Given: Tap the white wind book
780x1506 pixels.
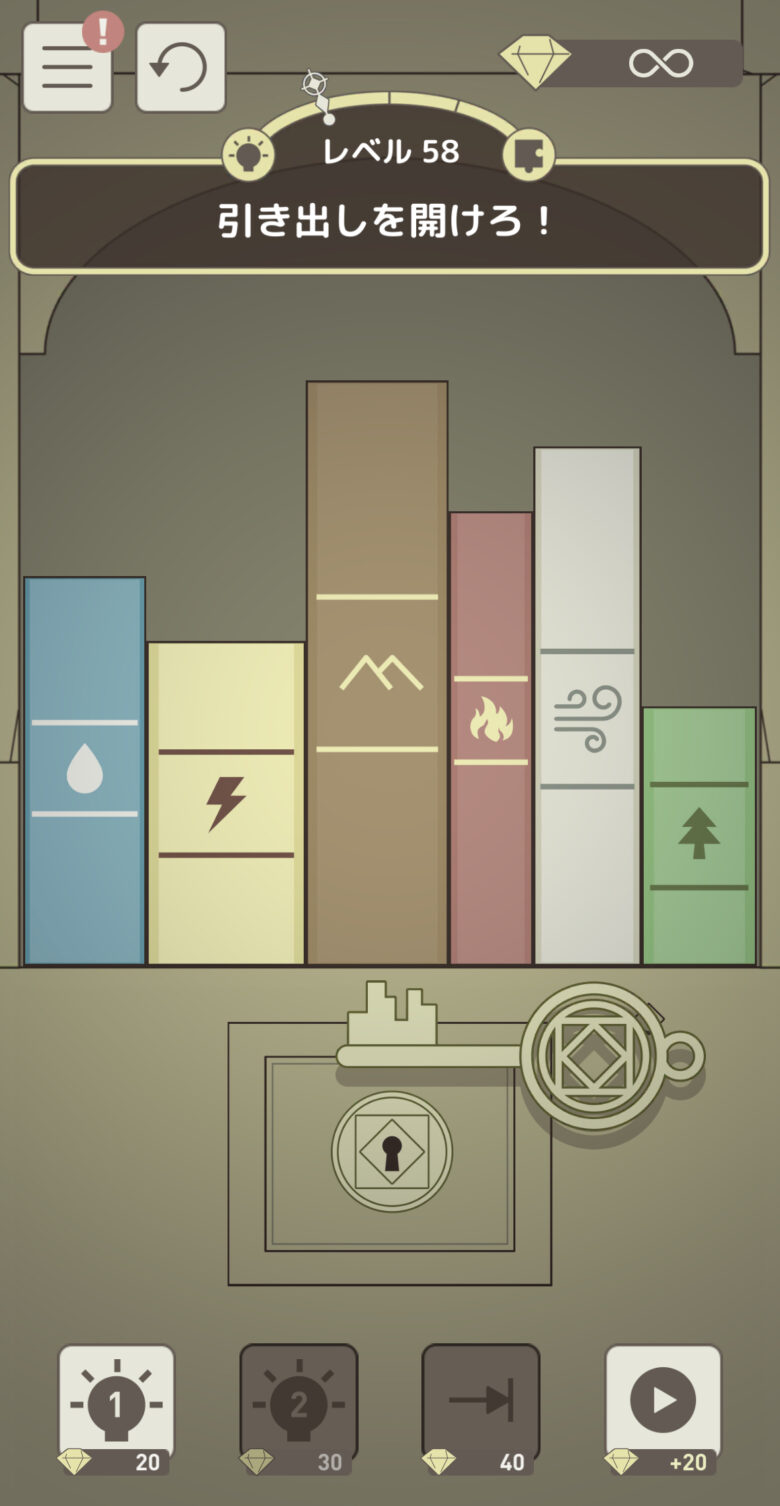Looking at the screenshot, I should 587,706.
